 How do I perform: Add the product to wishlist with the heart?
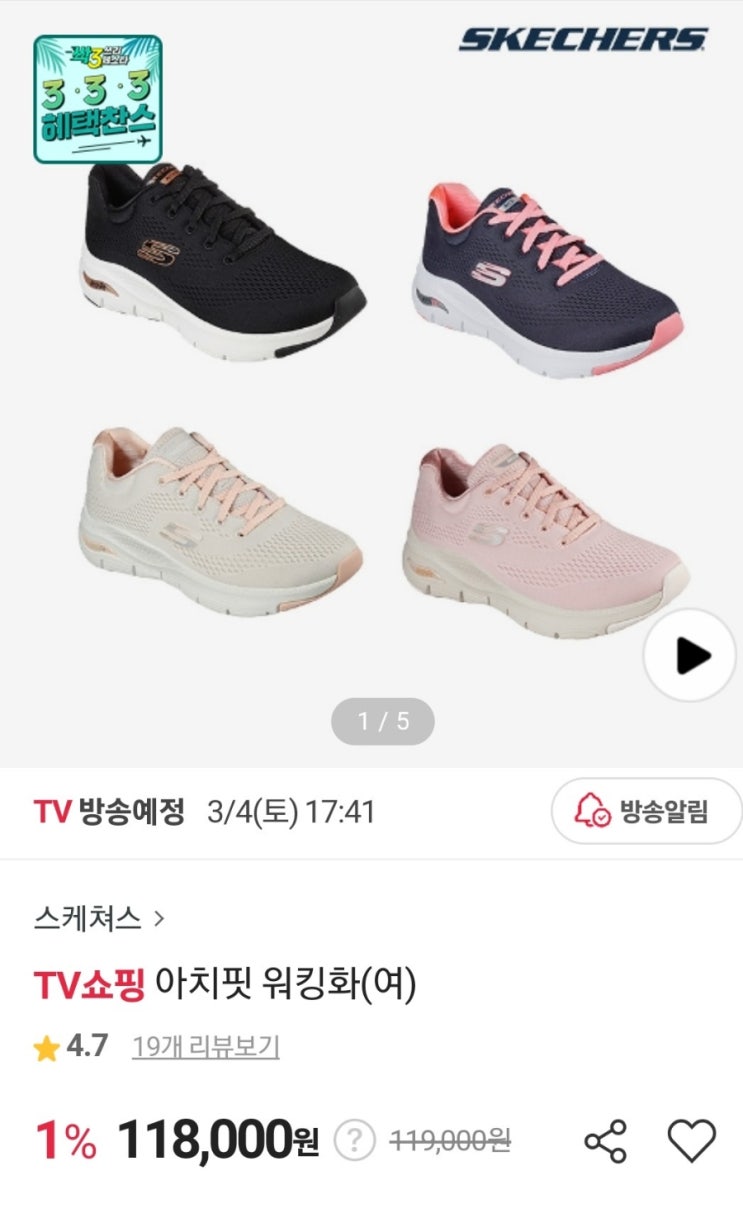click(691, 1141)
